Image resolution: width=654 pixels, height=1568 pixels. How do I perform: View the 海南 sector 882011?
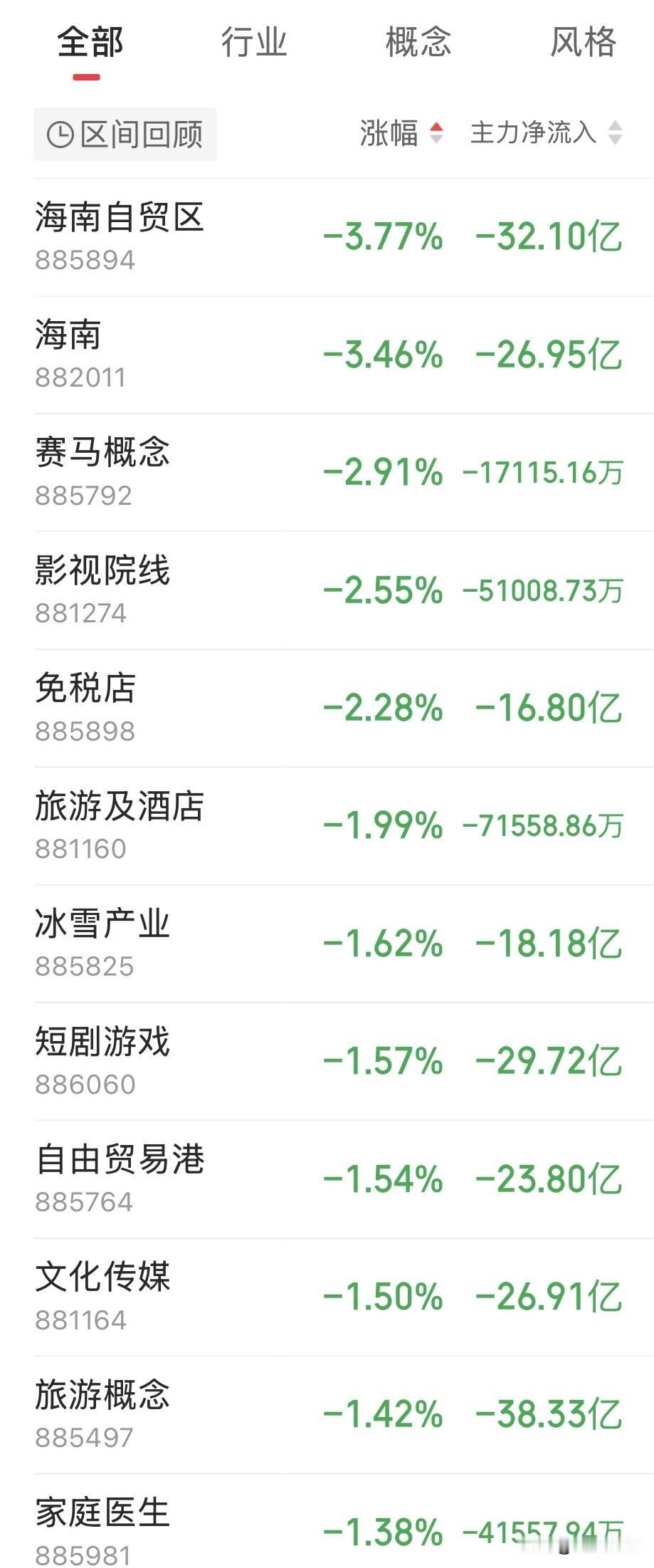coord(327,355)
